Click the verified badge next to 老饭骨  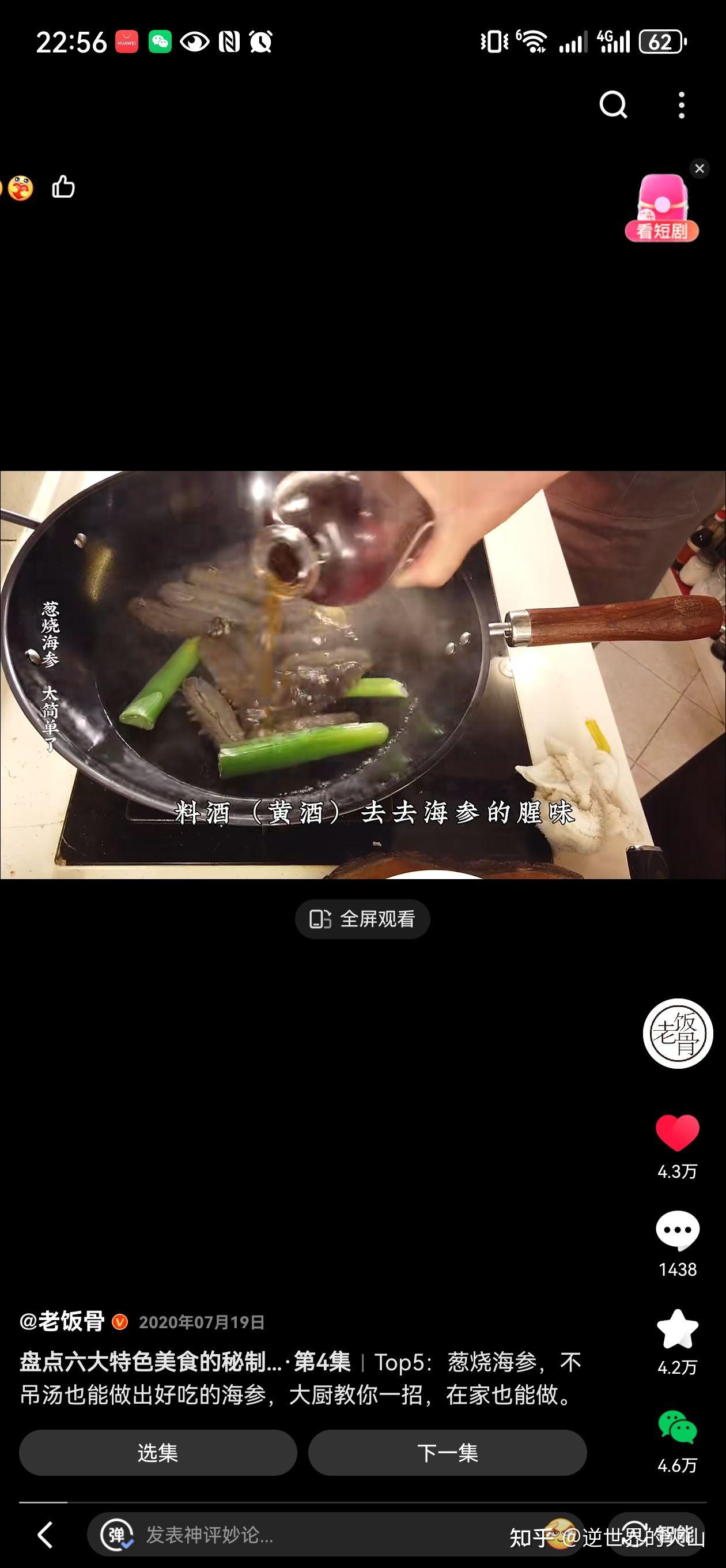pos(120,1322)
